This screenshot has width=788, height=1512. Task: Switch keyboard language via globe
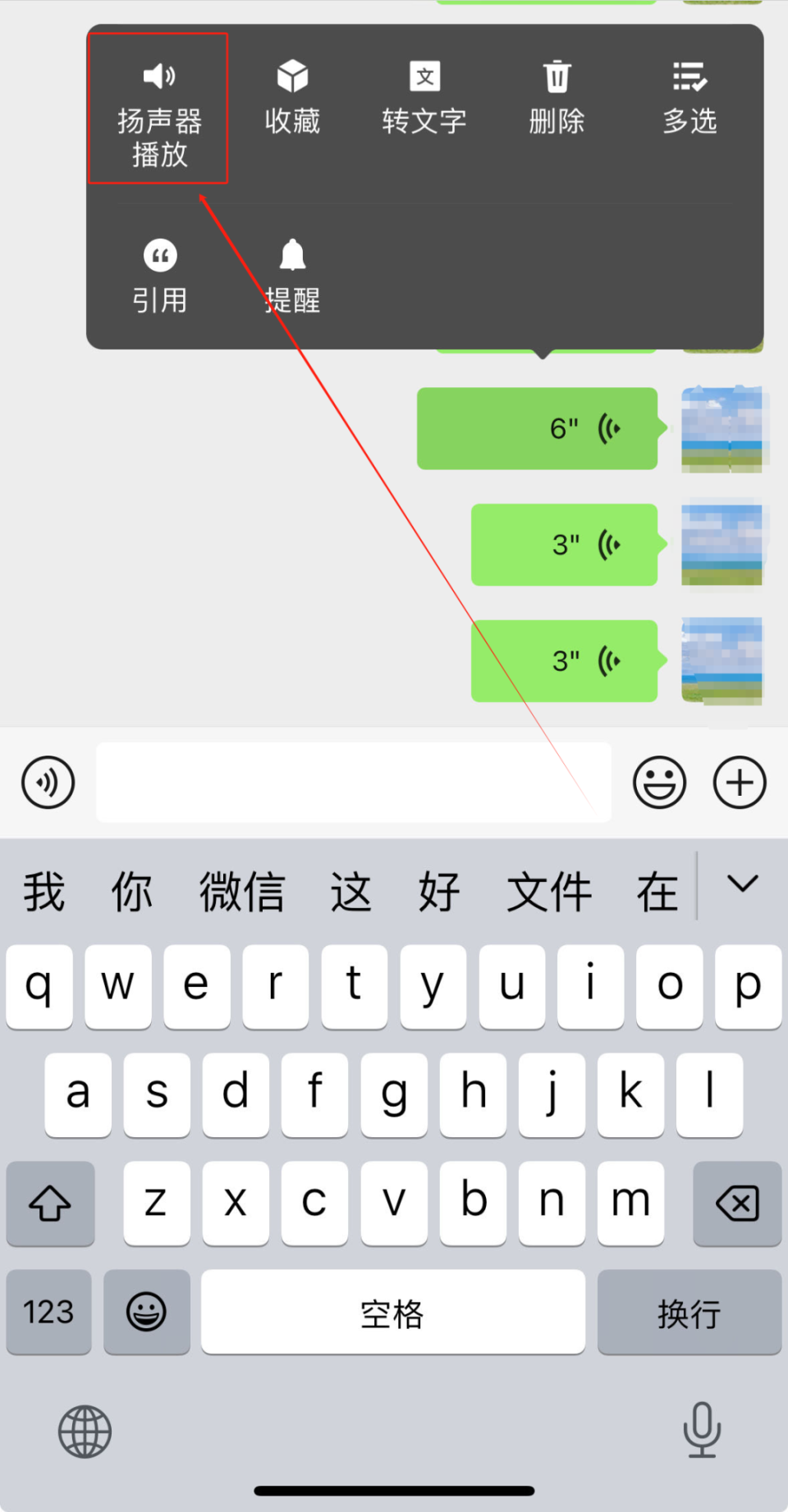click(x=85, y=1432)
